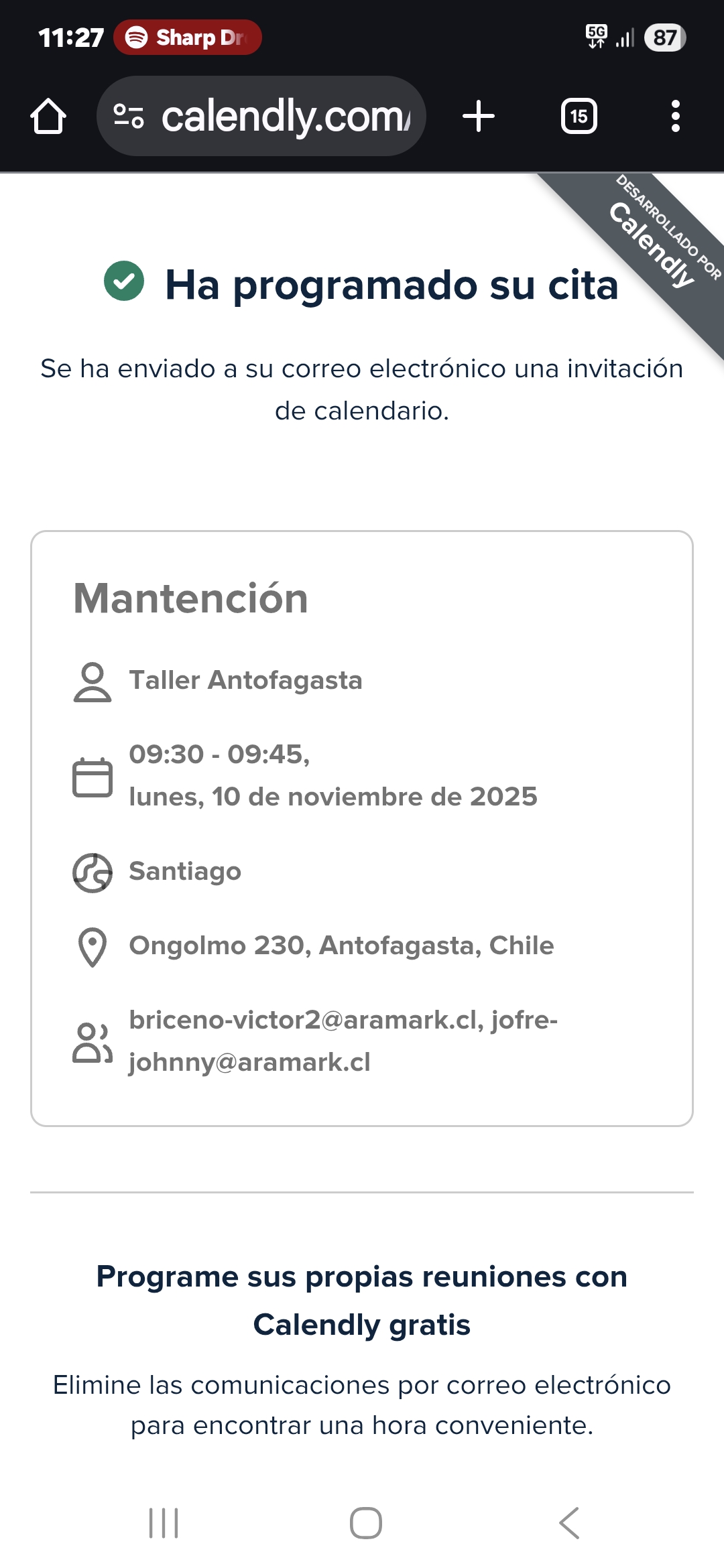Viewport: 724px width, 1568px height.
Task: View site info icon in address bar
Action: point(128,117)
